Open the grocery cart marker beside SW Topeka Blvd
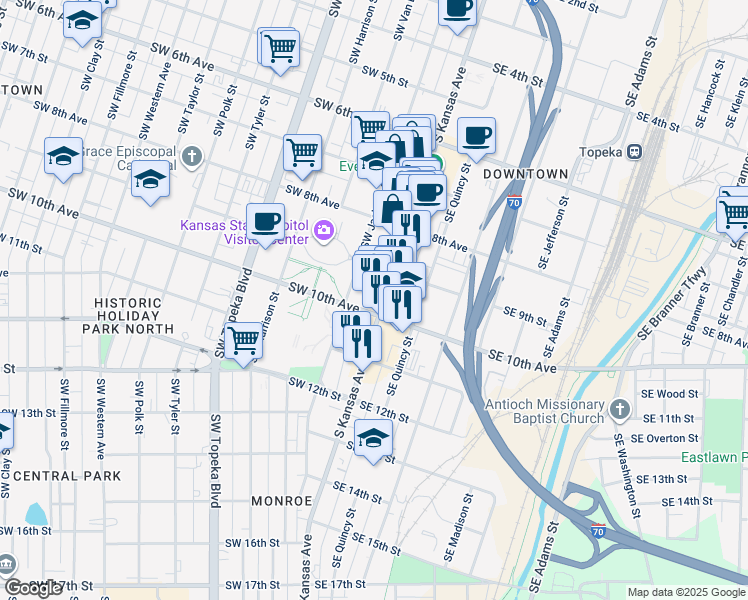The image size is (748, 600). point(244,338)
